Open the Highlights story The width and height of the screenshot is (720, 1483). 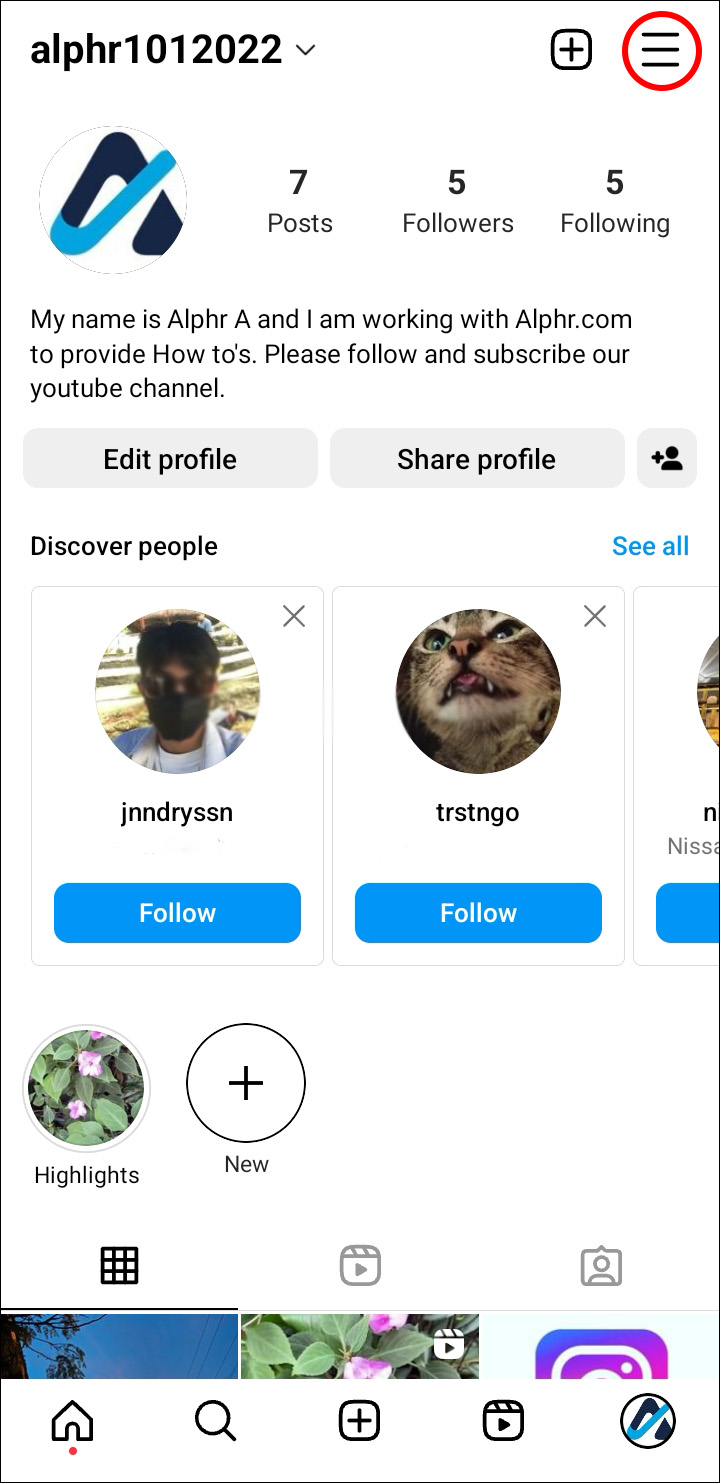tap(86, 1086)
